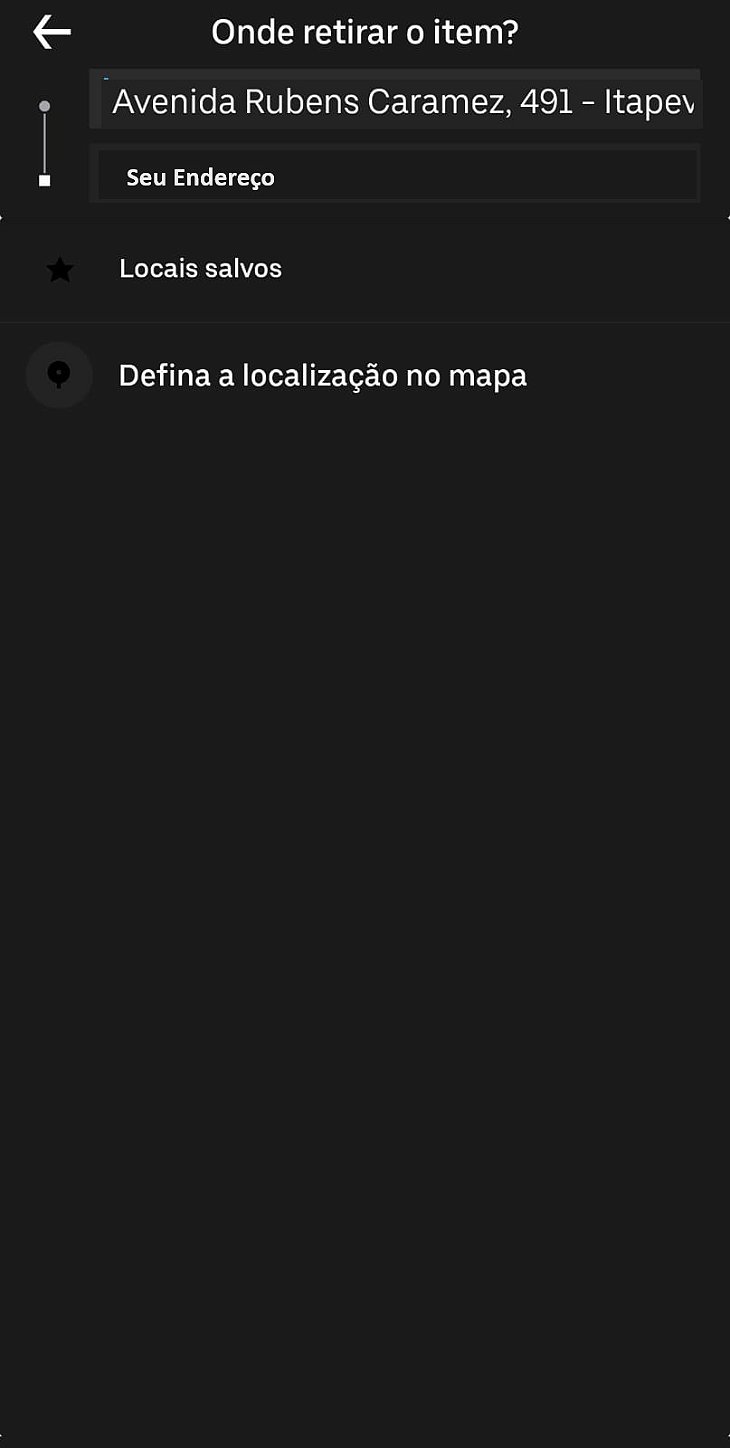Open Locais salvos
The image size is (730, 1448).
365,269
